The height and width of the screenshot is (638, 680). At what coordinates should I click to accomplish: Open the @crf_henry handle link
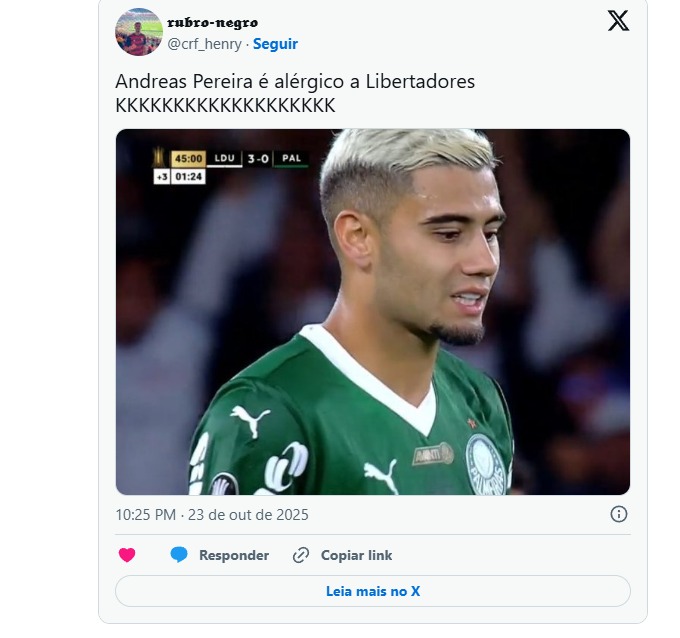[205, 44]
